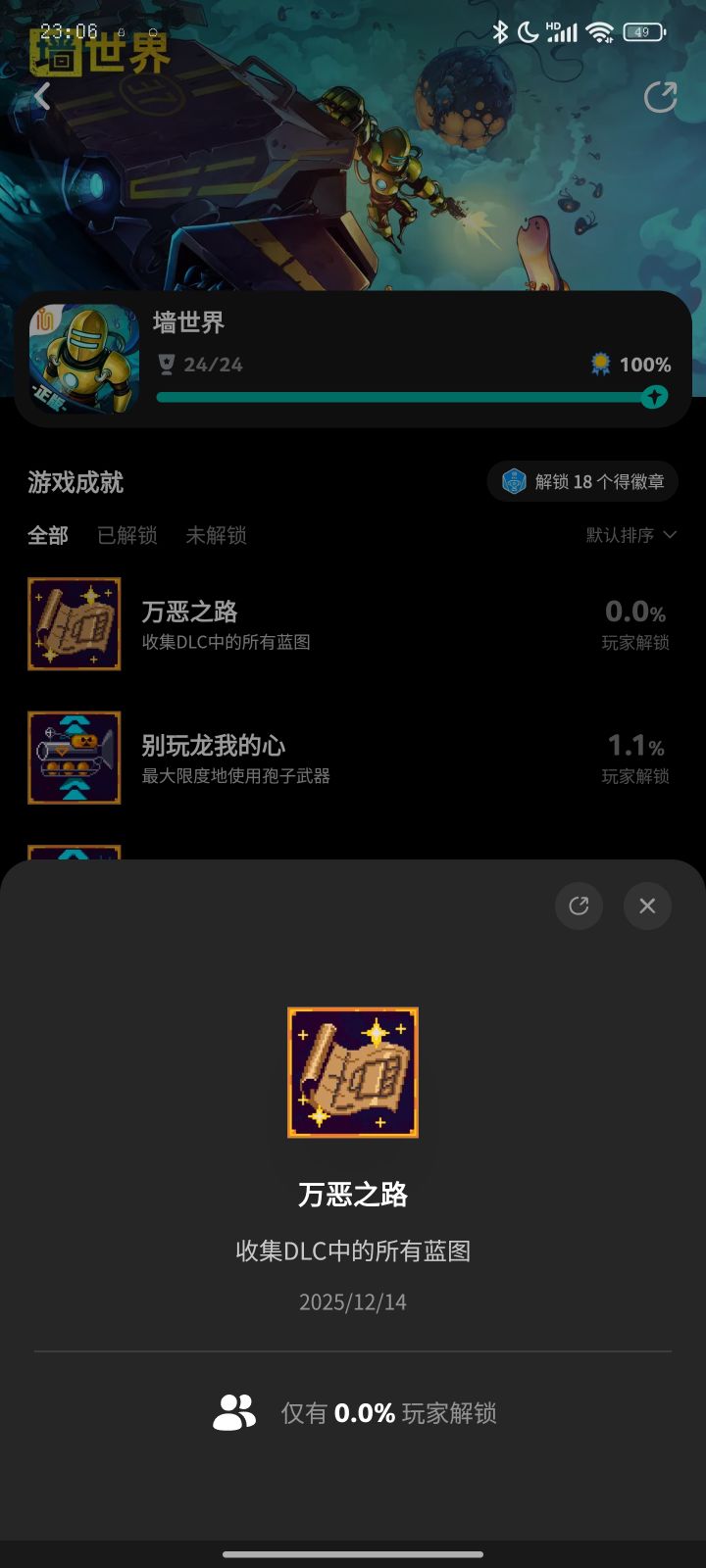Click the medal icon next to 100%
This screenshot has width=706, height=1568.
(600, 365)
